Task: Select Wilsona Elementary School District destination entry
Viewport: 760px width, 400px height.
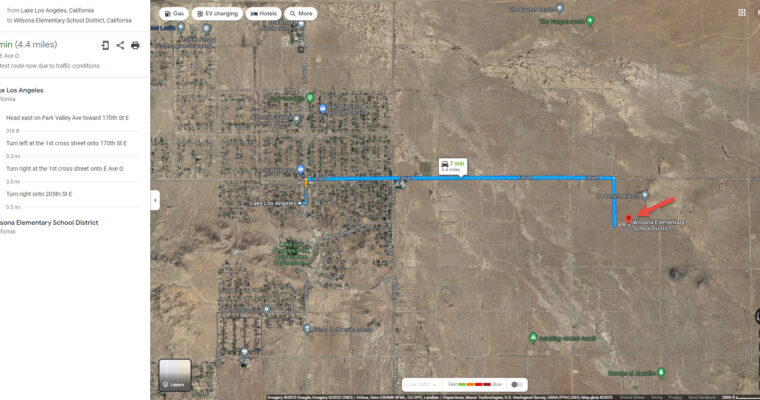Action: (x=48, y=223)
